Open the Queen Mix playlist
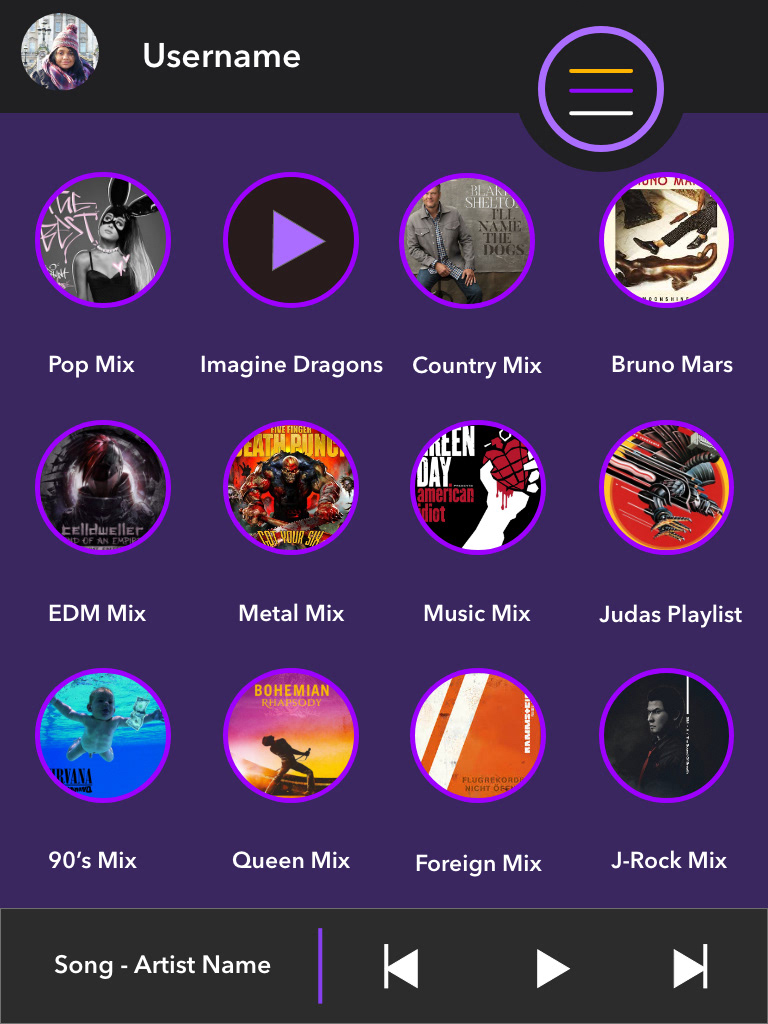The height and width of the screenshot is (1024, 768). [x=291, y=735]
